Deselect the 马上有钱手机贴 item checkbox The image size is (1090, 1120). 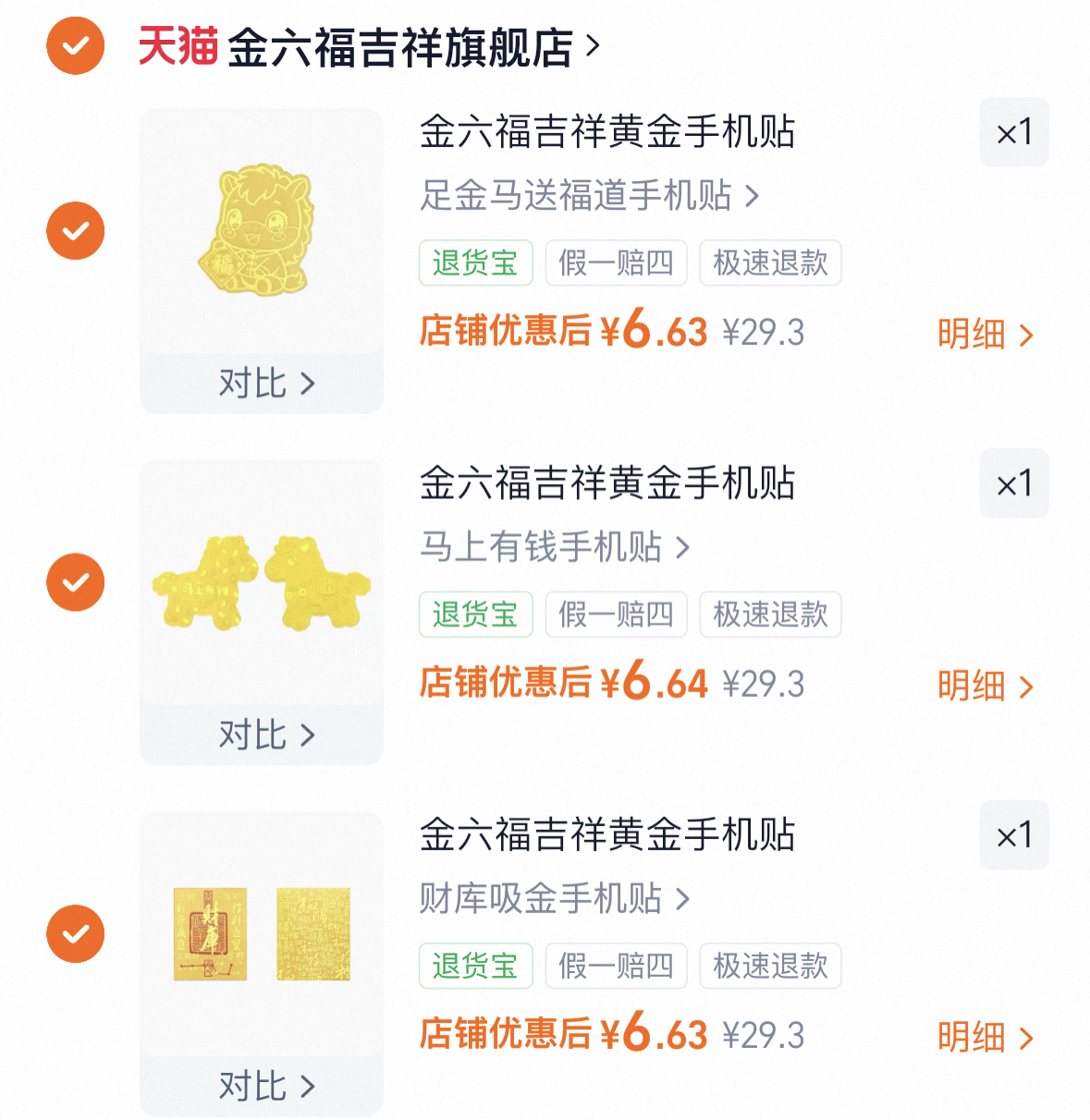tap(76, 582)
